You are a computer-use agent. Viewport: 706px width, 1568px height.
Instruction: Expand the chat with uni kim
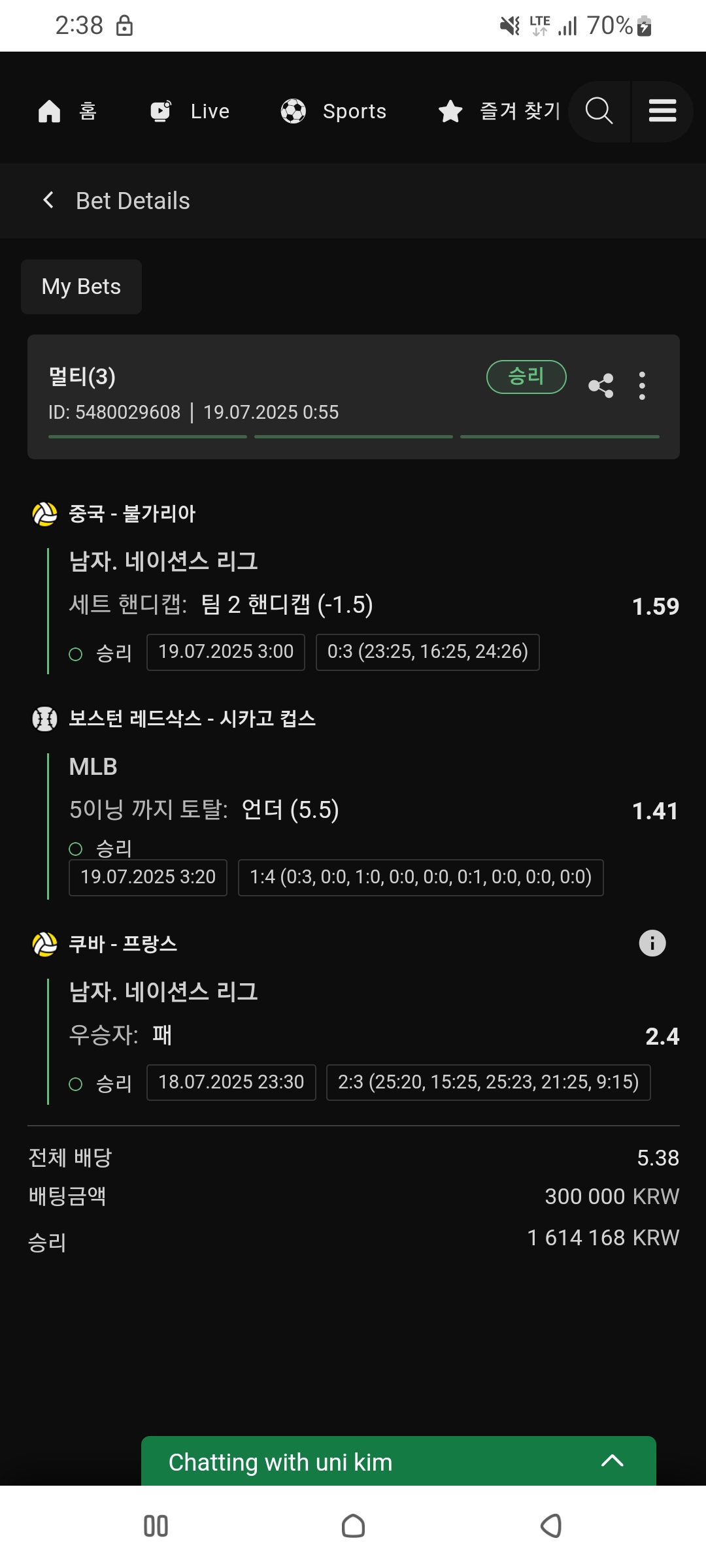tap(399, 1462)
